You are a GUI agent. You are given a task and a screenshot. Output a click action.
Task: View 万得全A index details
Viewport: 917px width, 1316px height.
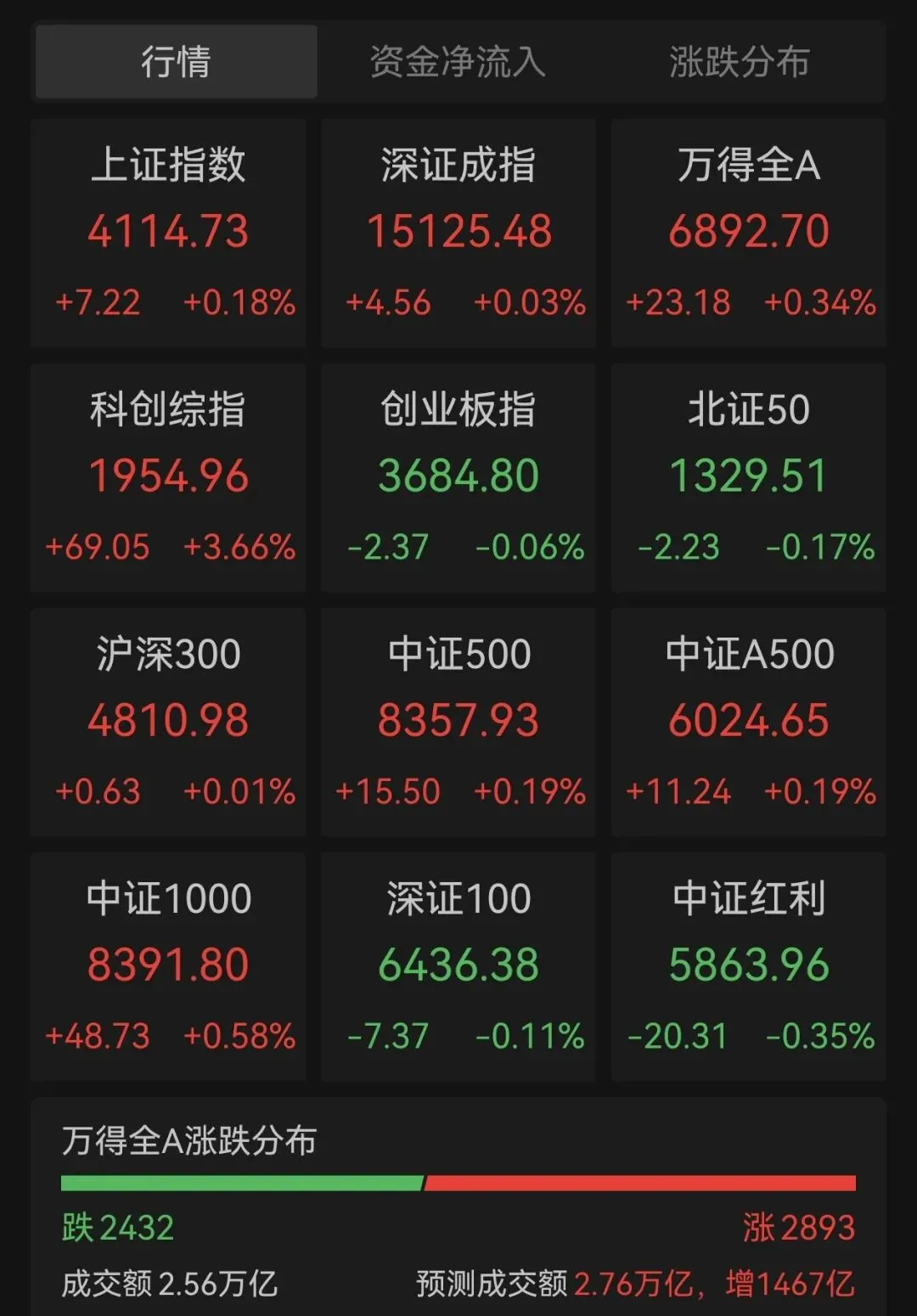pyautogui.click(x=749, y=233)
